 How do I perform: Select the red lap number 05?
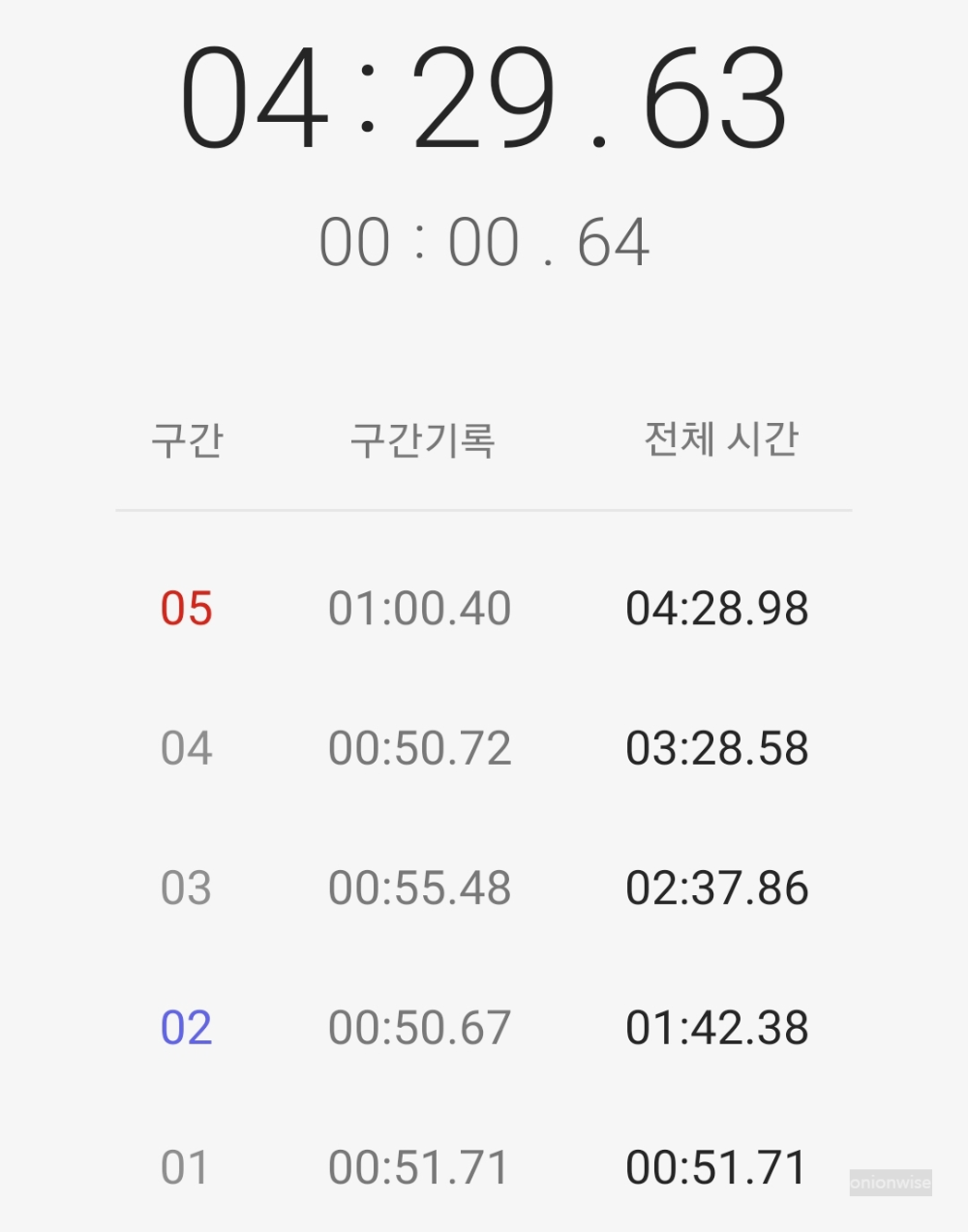(x=188, y=608)
